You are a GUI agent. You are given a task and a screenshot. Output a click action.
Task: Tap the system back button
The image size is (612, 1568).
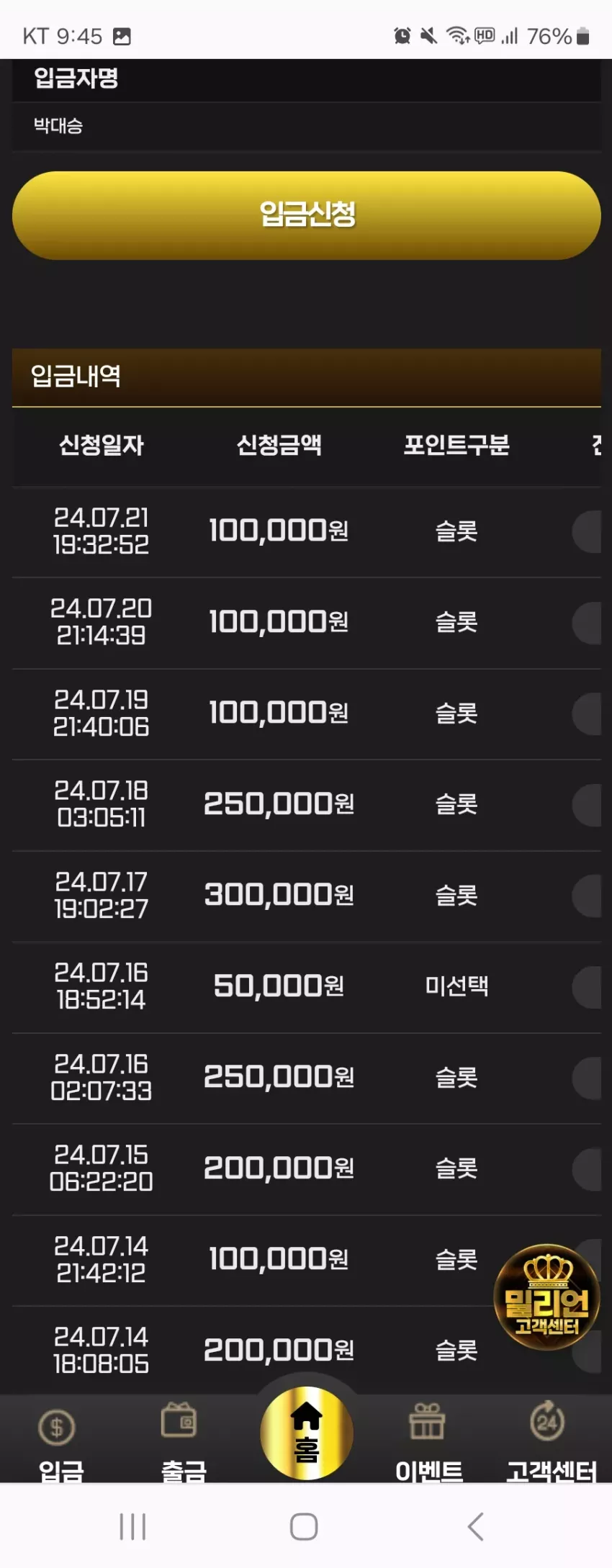coord(475,1526)
